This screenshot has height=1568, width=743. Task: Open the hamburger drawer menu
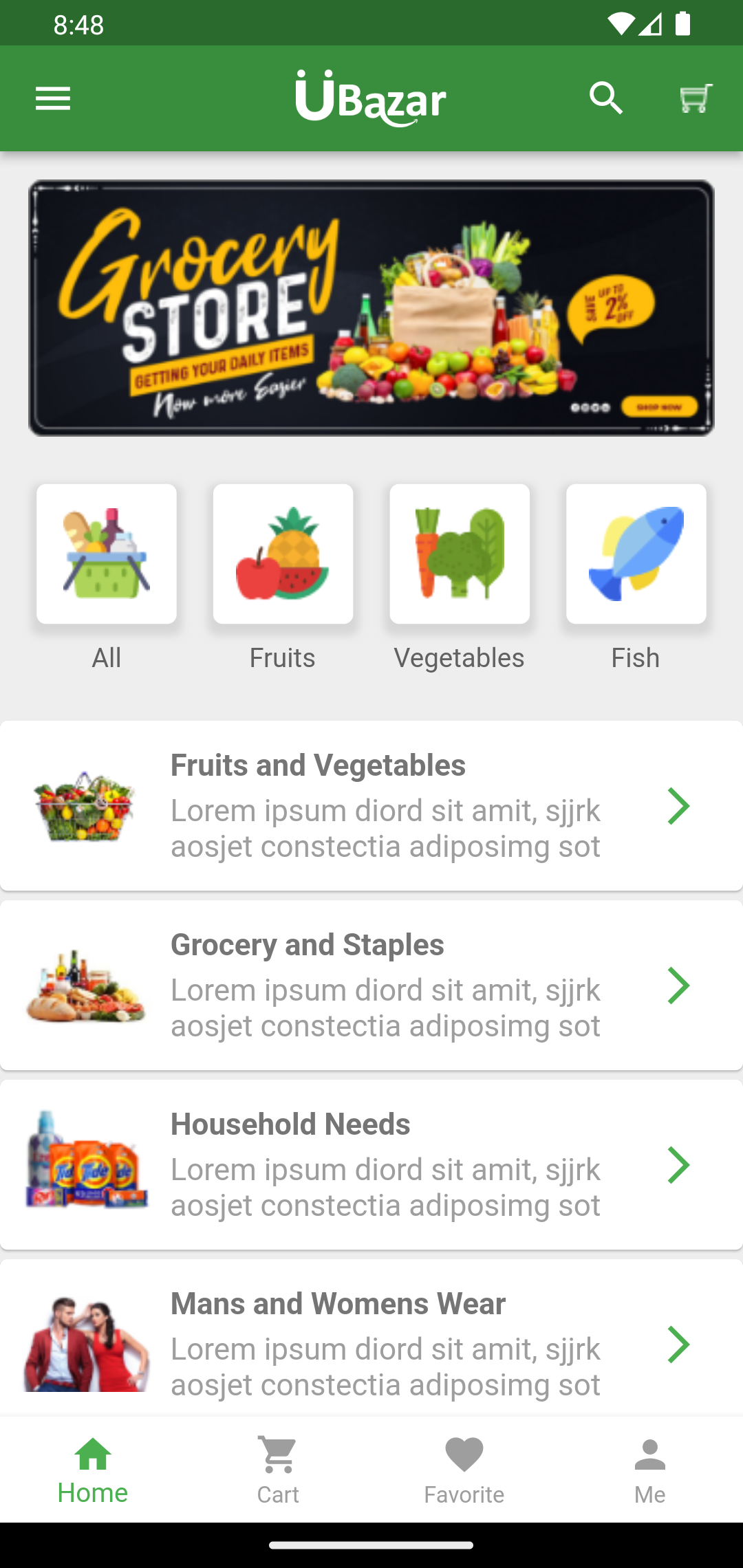pos(53,99)
